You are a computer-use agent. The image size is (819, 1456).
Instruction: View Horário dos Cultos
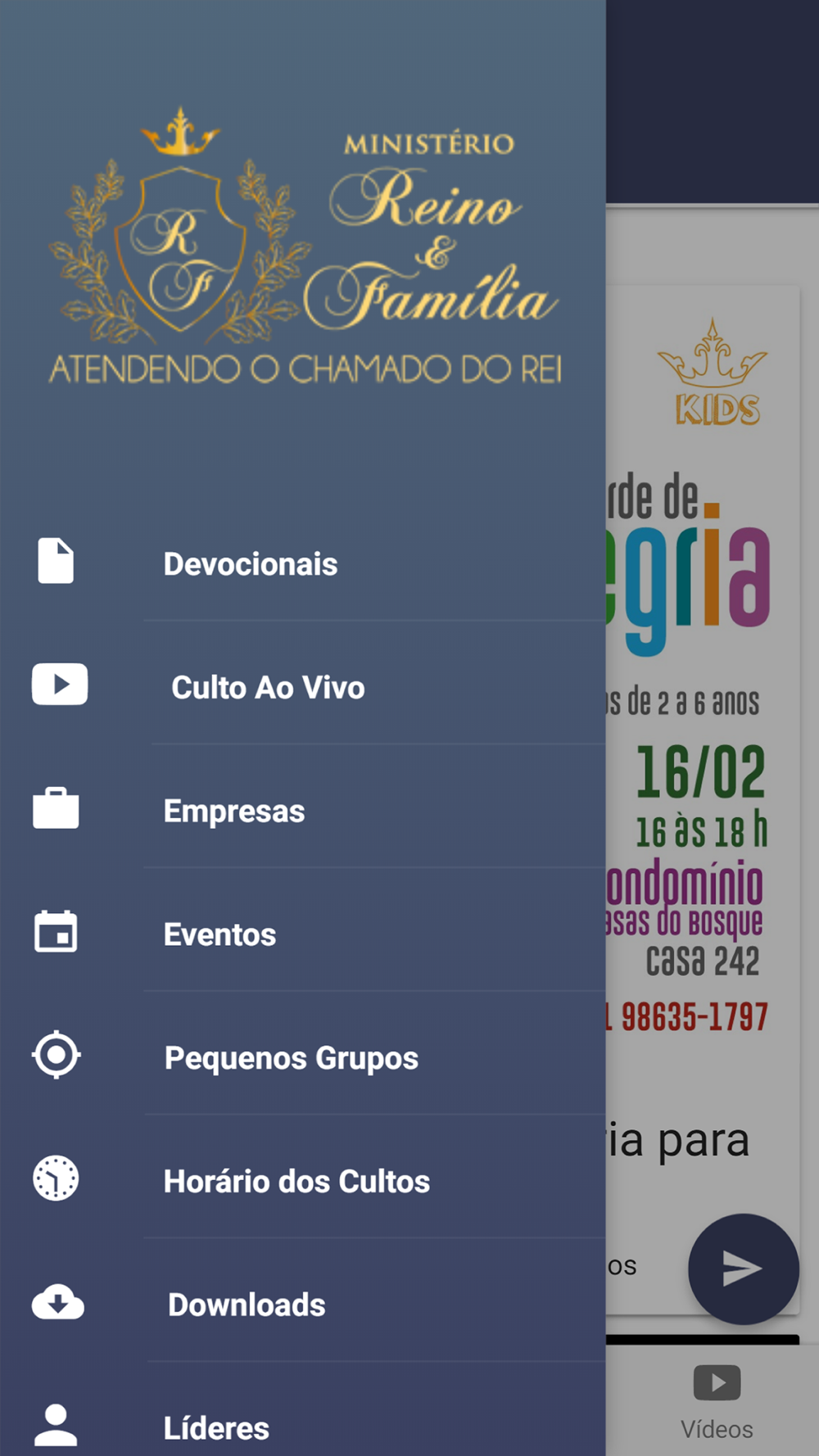303,1182
